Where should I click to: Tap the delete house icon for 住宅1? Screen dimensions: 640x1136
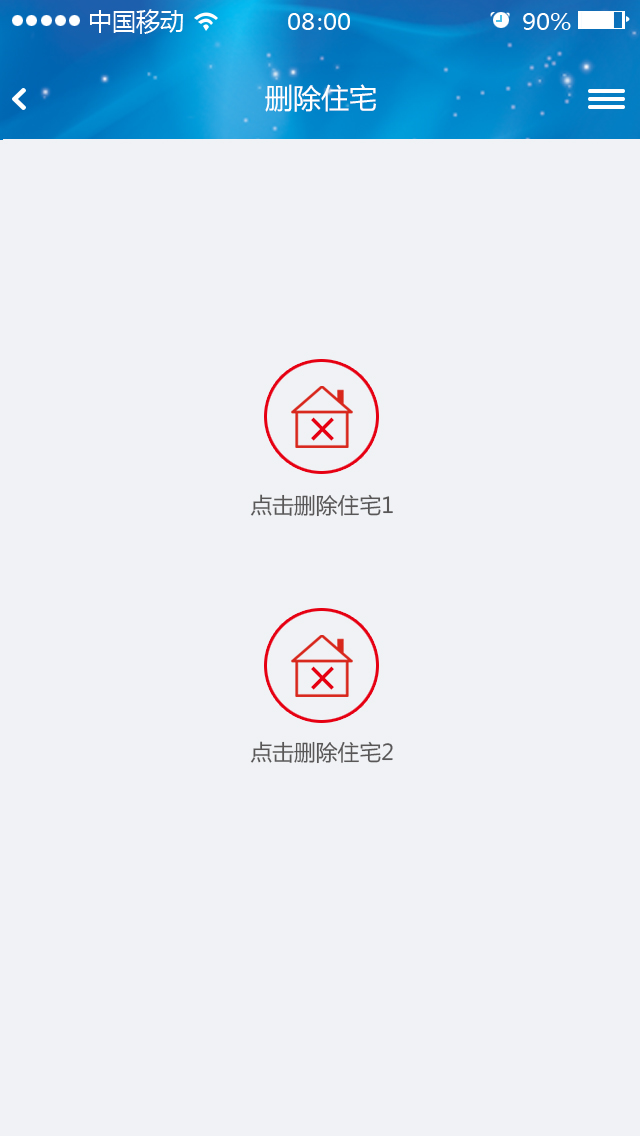(x=321, y=417)
